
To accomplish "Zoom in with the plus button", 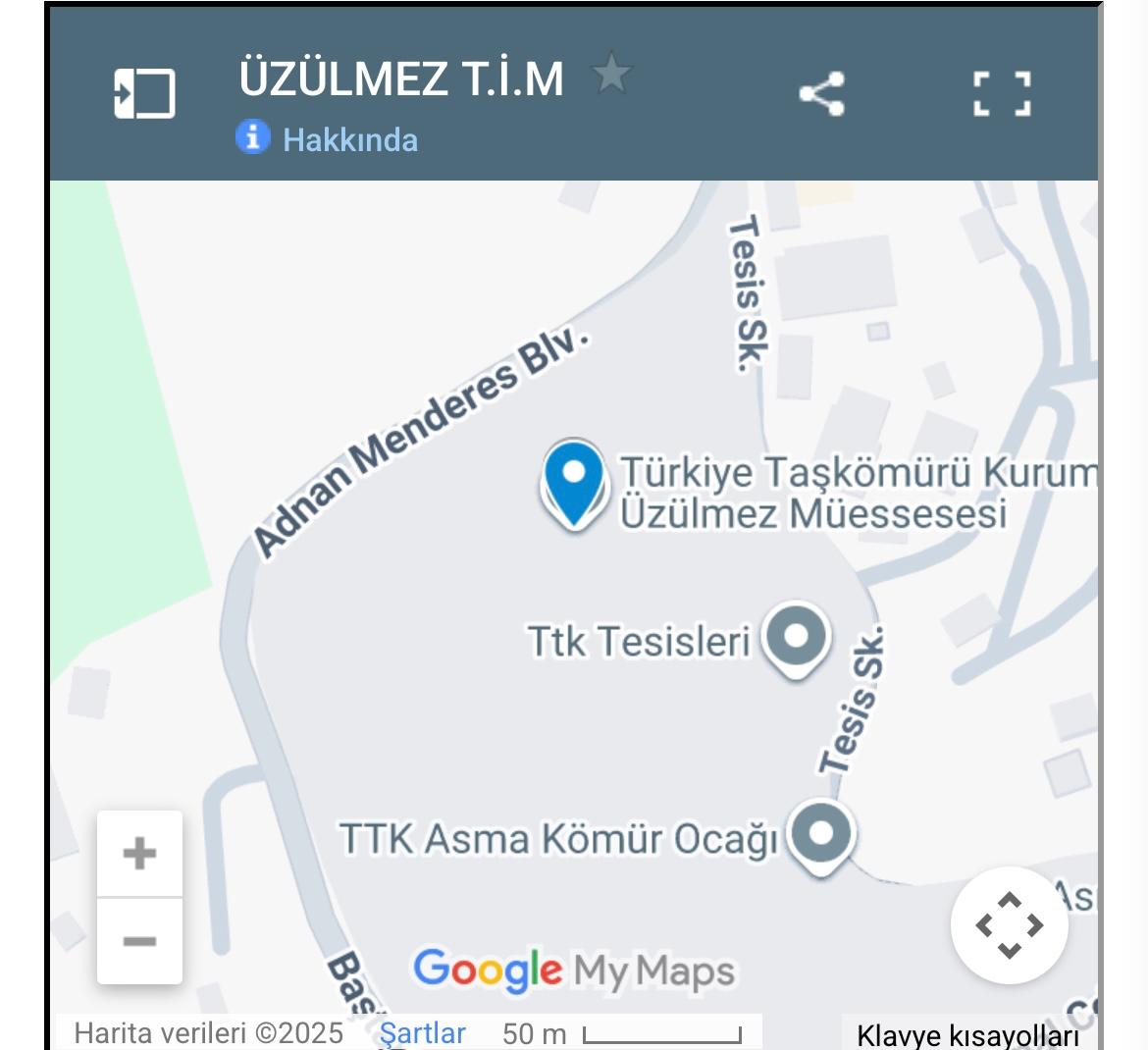I will (139, 853).
